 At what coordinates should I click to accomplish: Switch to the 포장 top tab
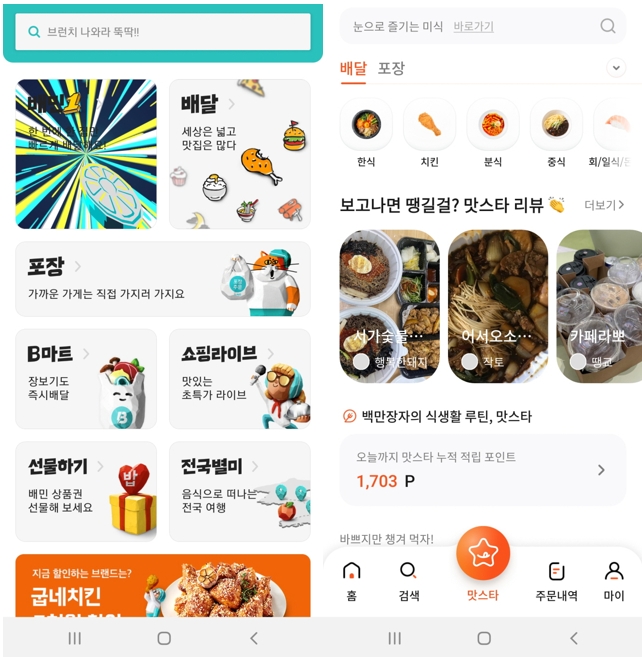(x=391, y=68)
